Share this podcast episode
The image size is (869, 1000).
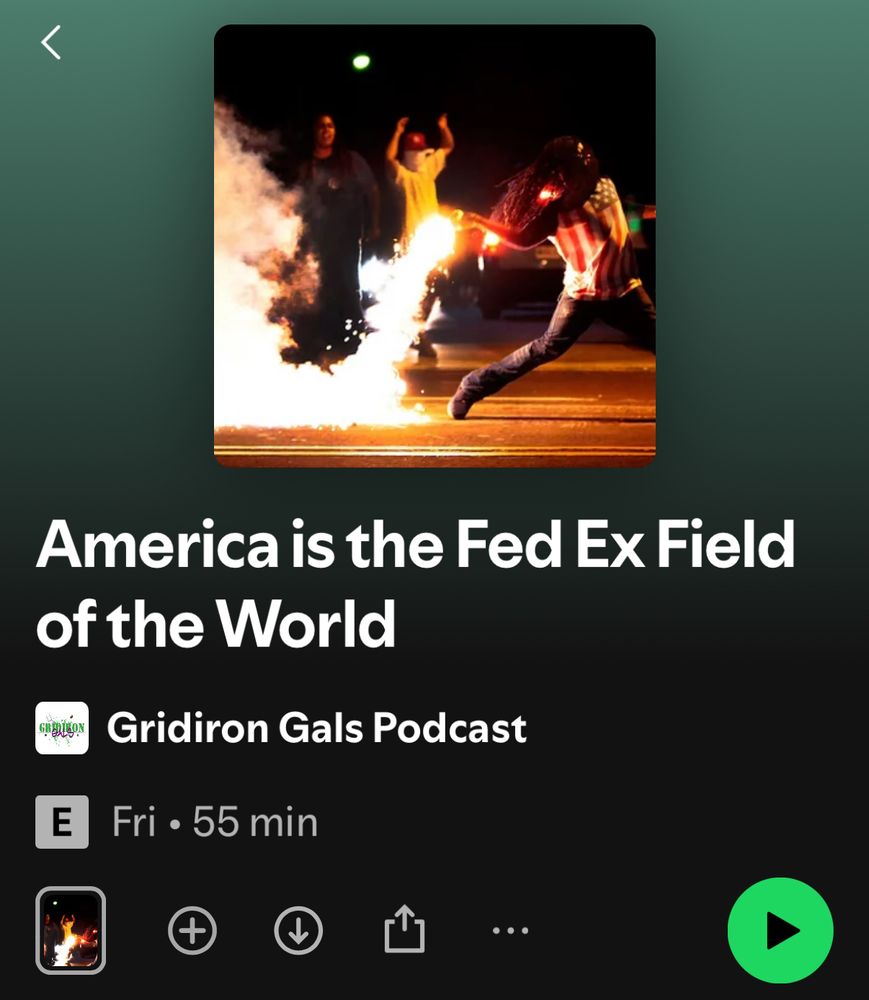click(x=404, y=930)
